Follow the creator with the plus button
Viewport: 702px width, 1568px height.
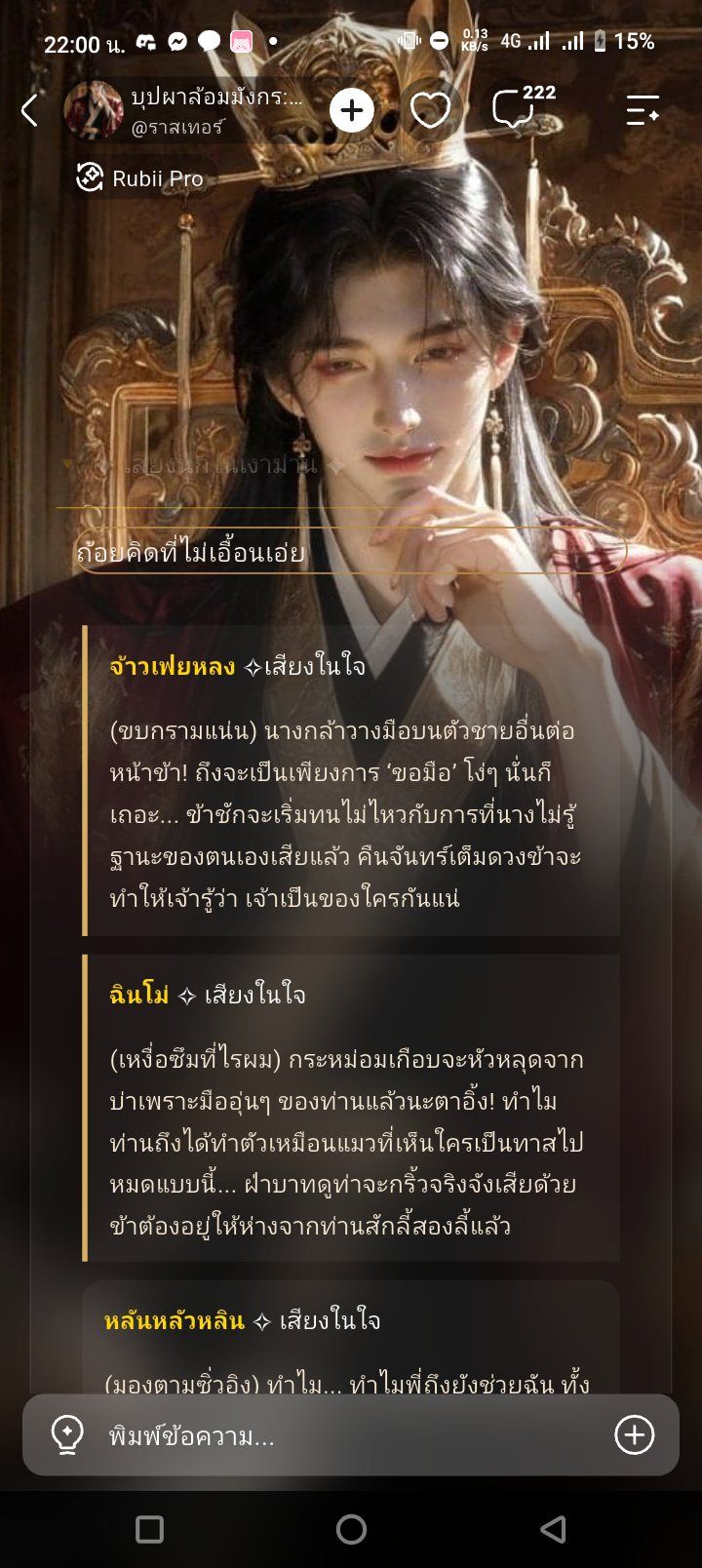click(352, 110)
